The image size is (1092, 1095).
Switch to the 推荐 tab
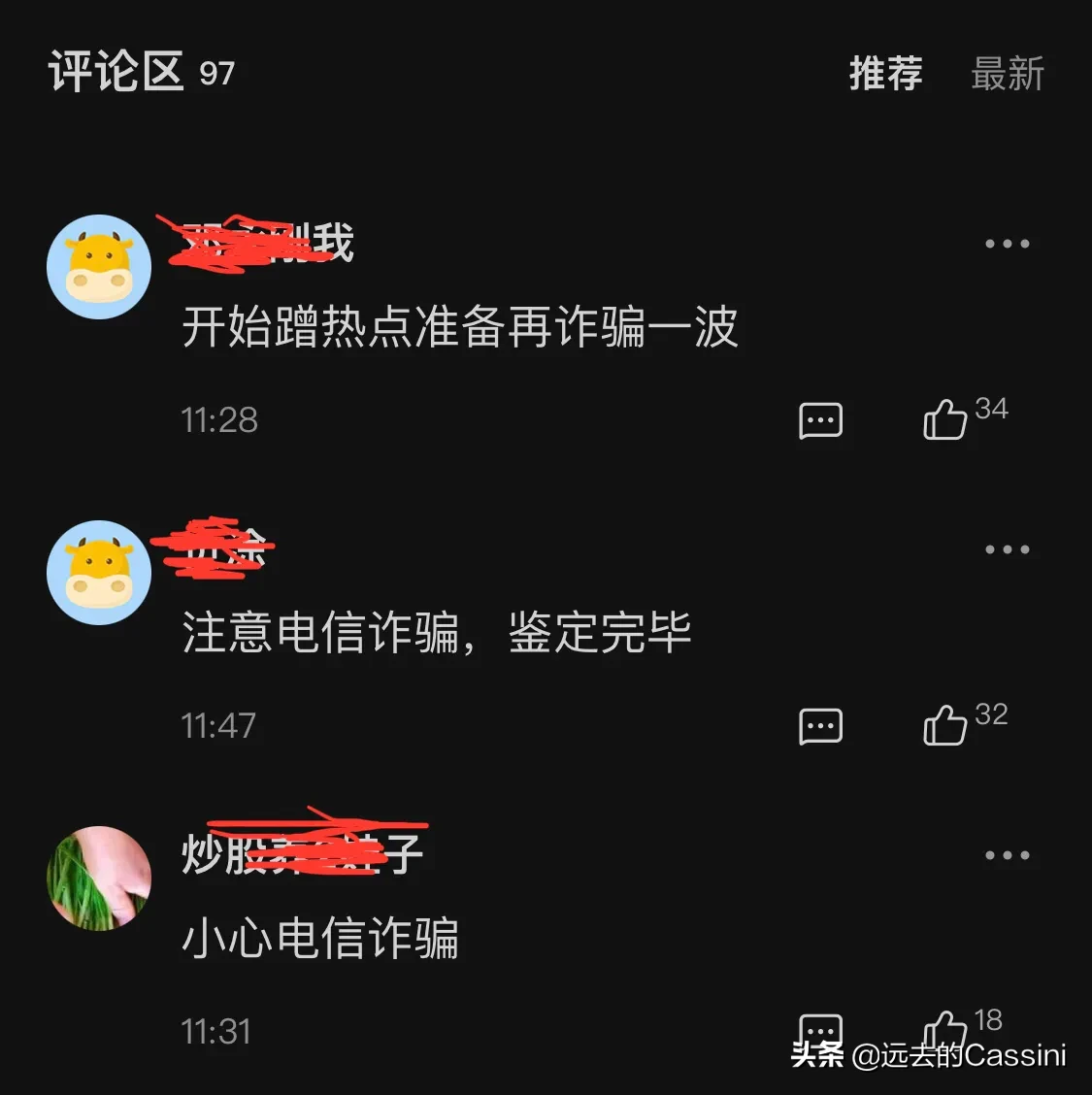click(x=885, y=74)
